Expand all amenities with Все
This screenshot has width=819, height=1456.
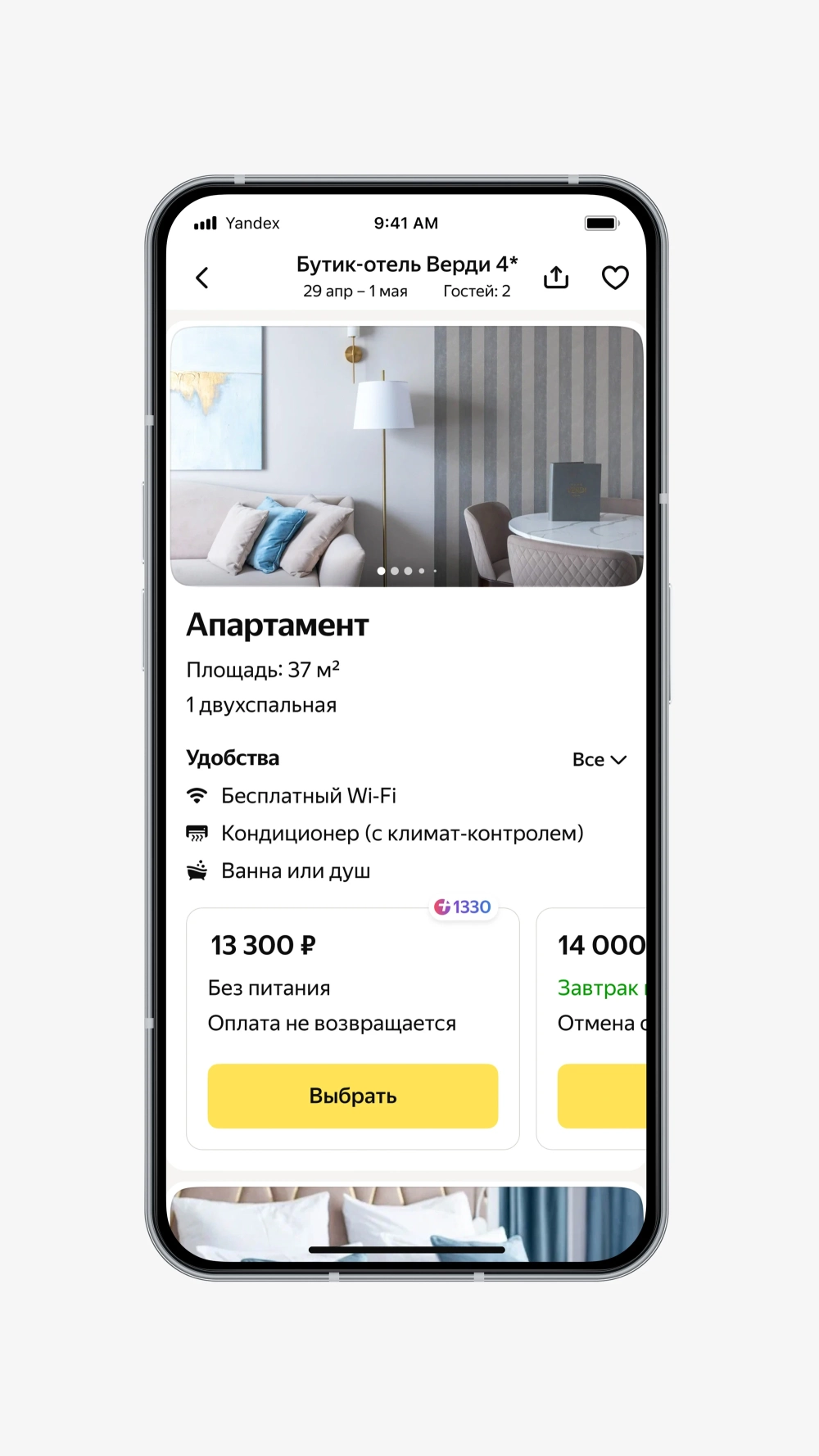point(599,760)
